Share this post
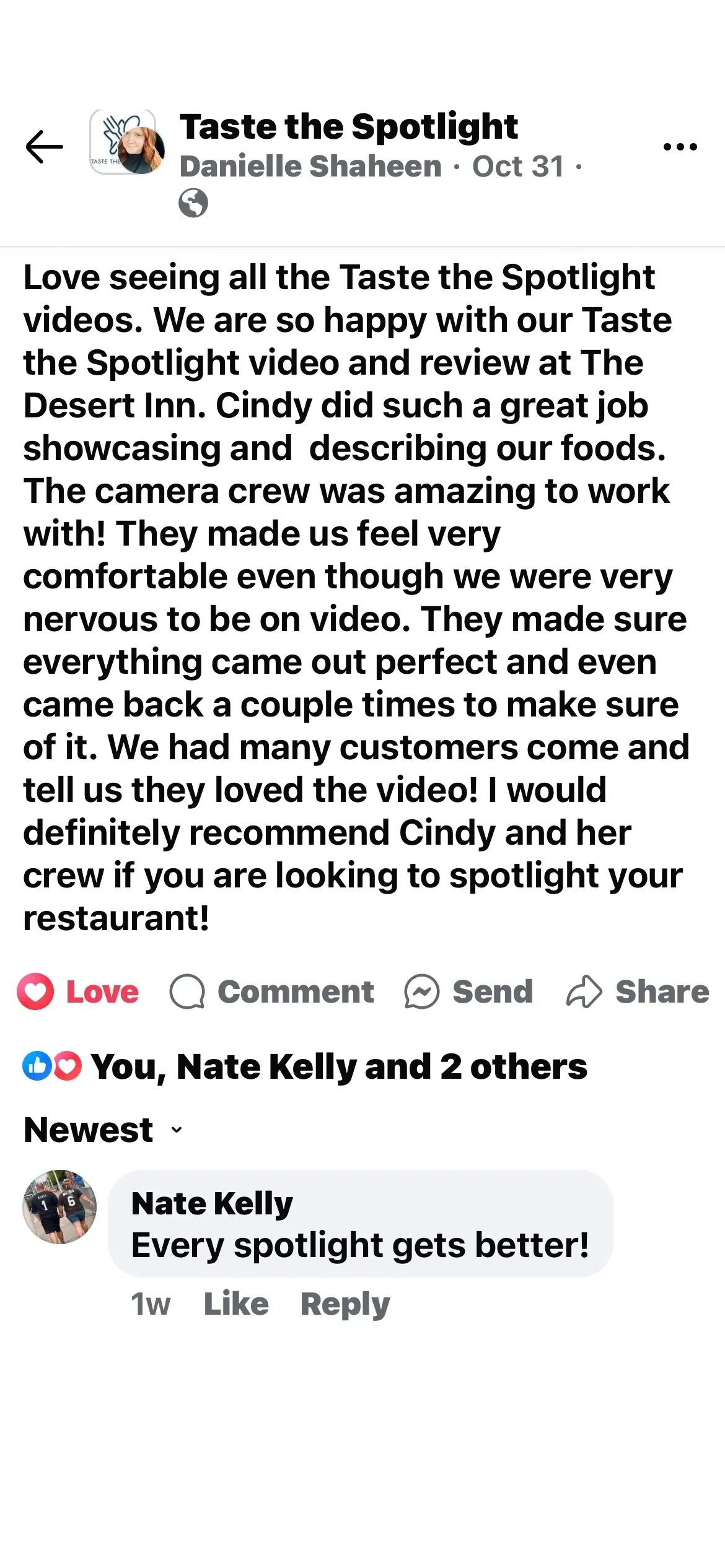The image size is (725, 1568). tap(638, 991)
